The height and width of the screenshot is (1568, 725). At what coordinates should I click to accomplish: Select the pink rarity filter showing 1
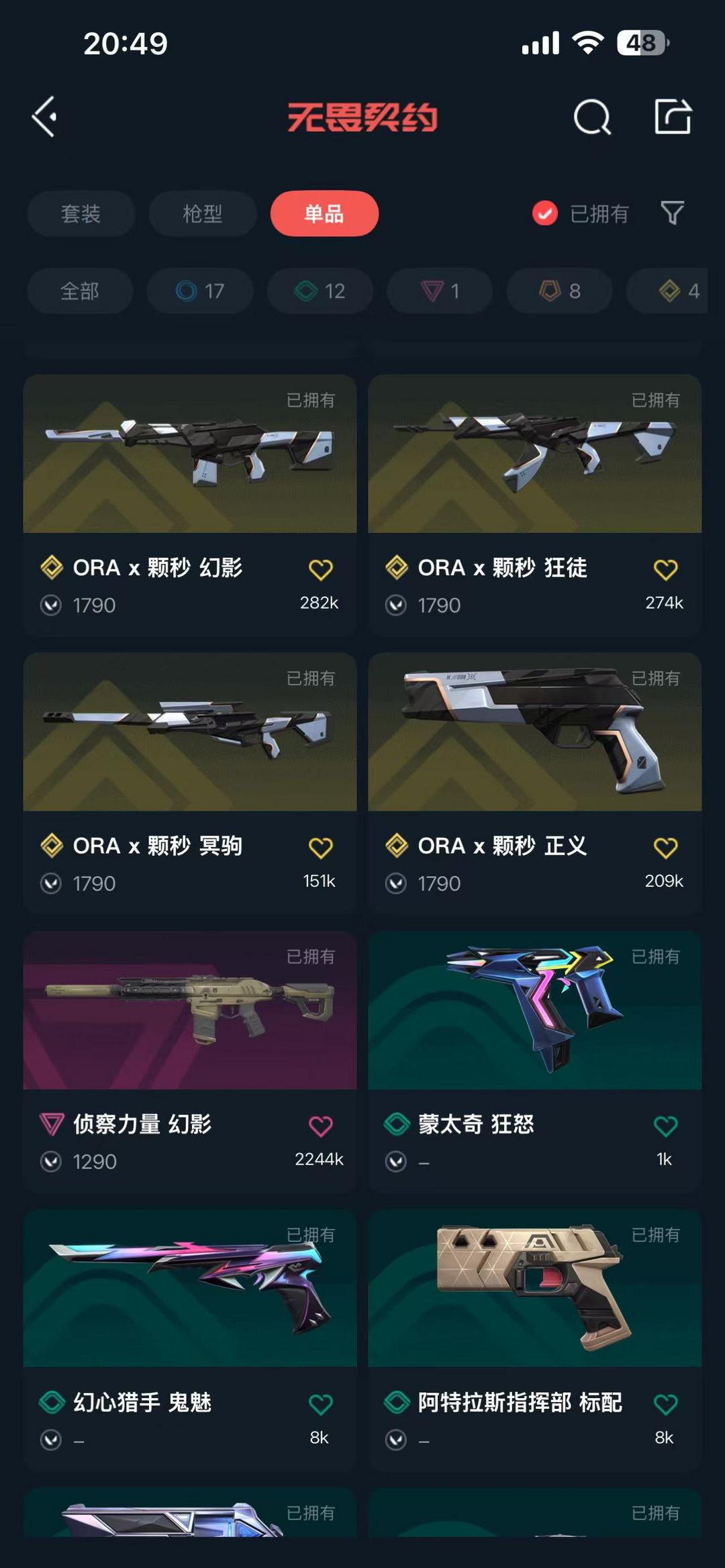(439, 291)
